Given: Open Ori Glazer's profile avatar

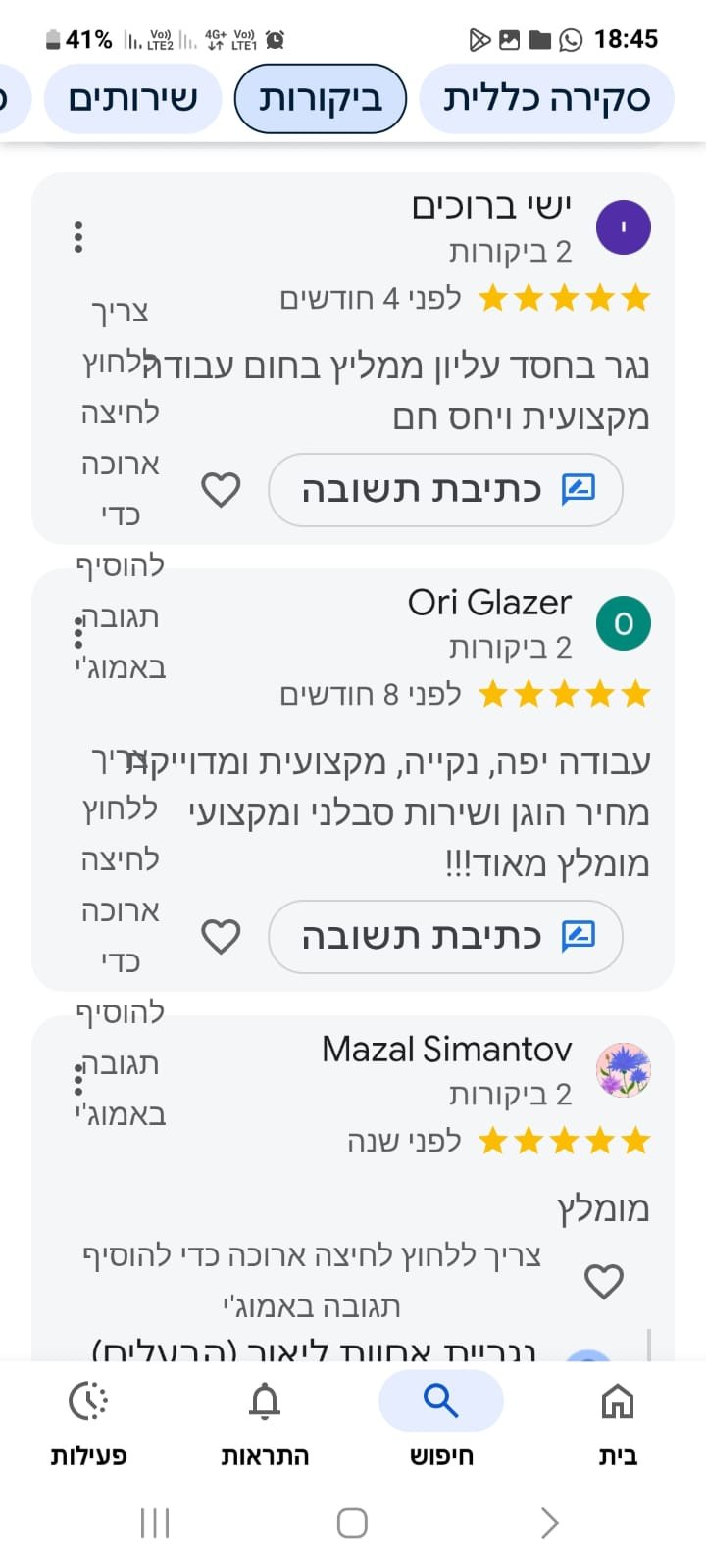Looking at the screenshot, I should coord(624,623).
